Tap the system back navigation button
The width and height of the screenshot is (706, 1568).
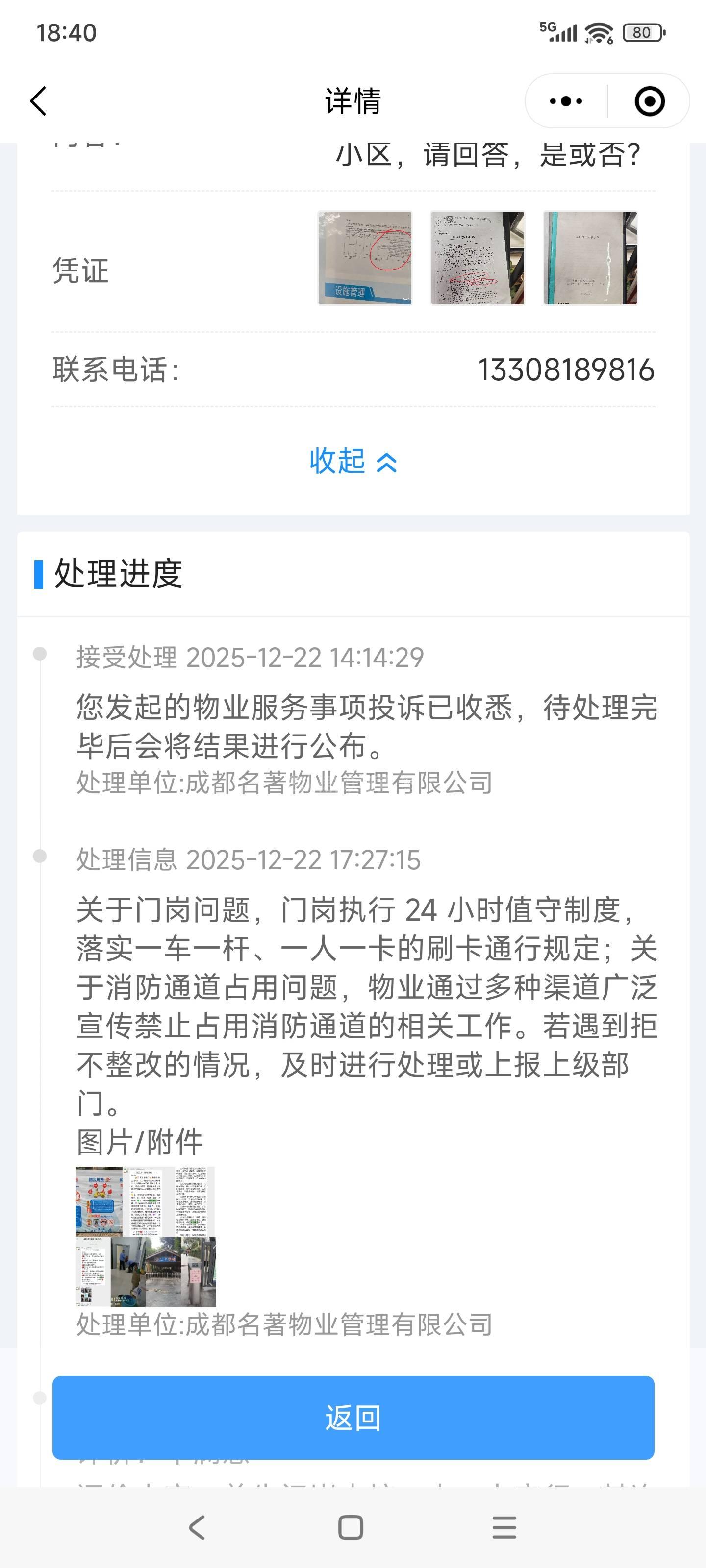(x=197, y=1528)
